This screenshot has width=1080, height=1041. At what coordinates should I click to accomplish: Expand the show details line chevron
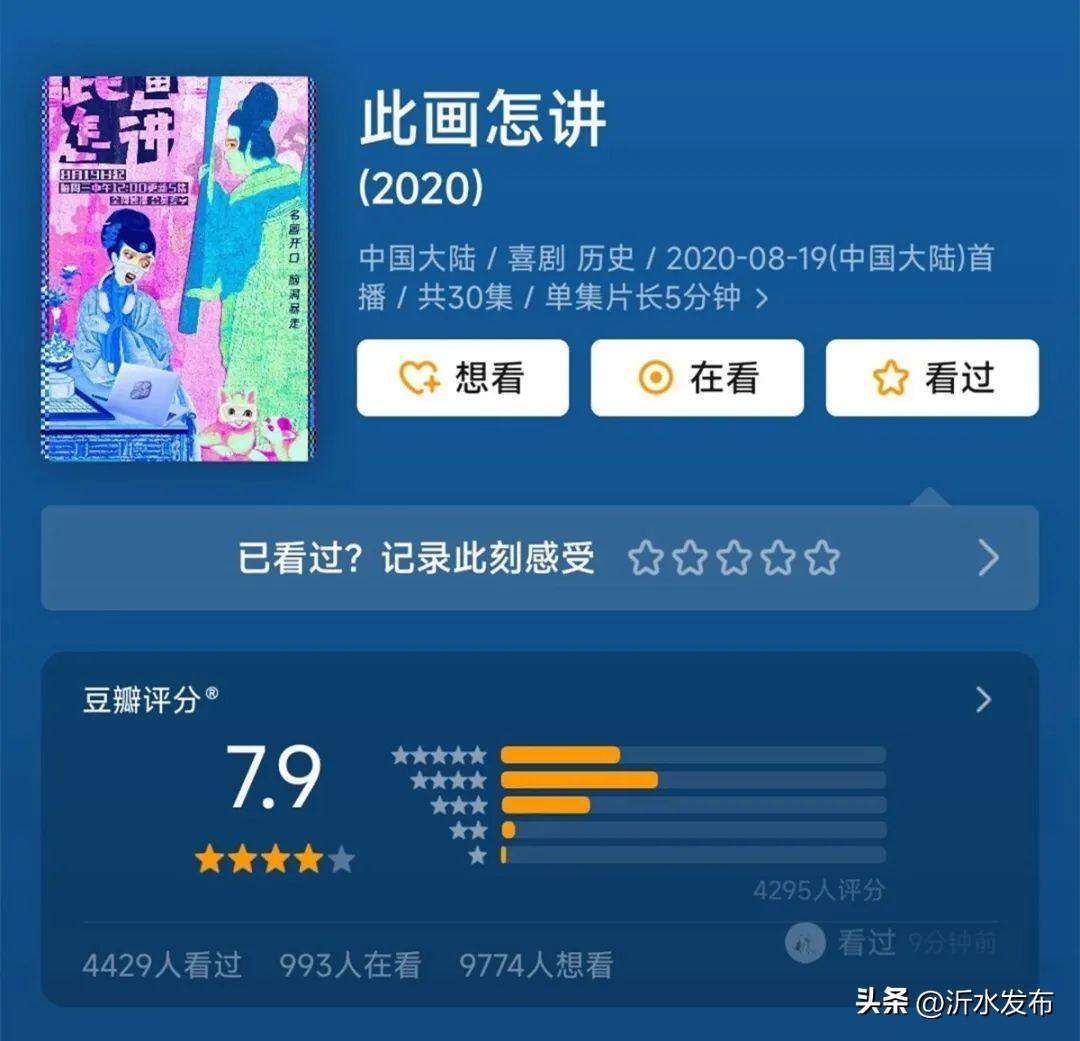tap(762, 298)
